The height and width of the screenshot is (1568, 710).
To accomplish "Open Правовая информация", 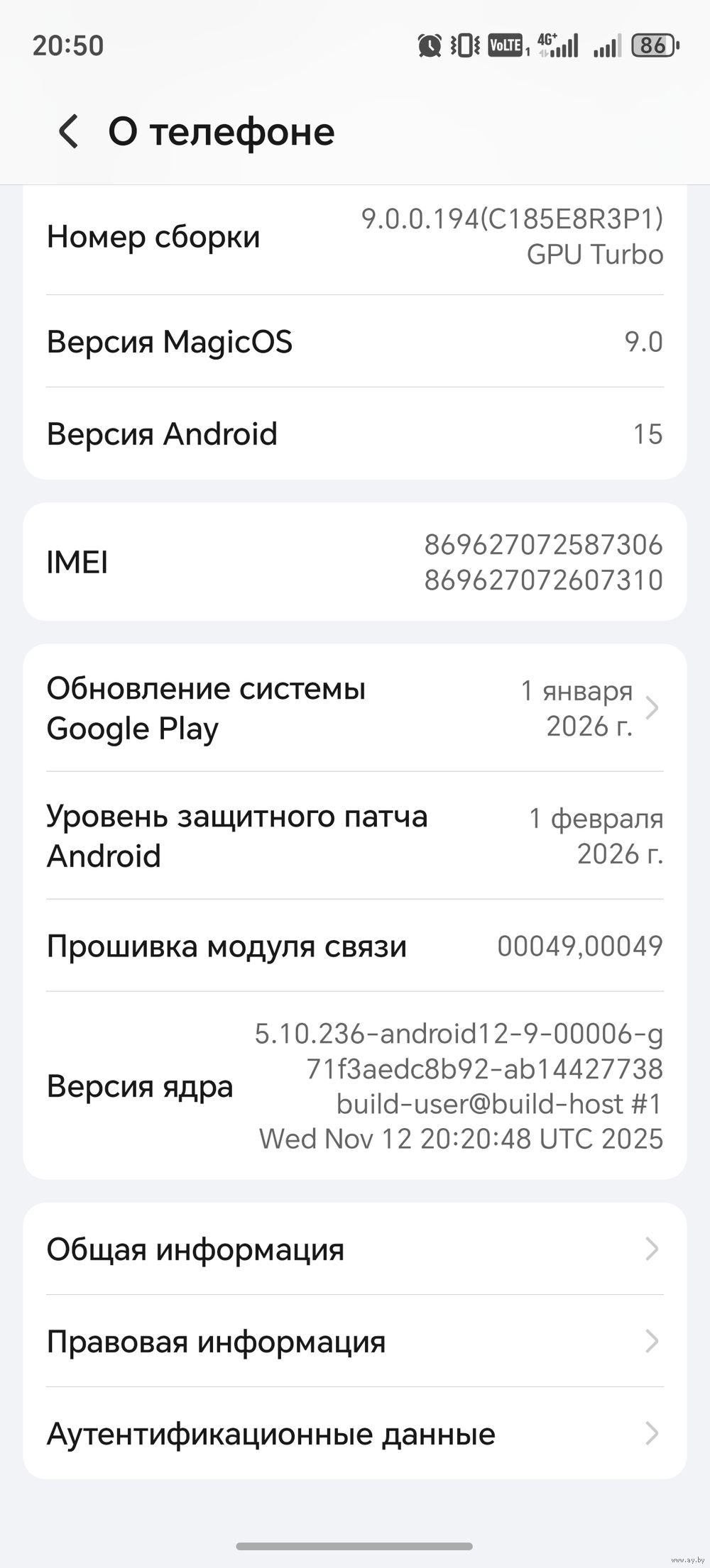I will point(354,1341).
